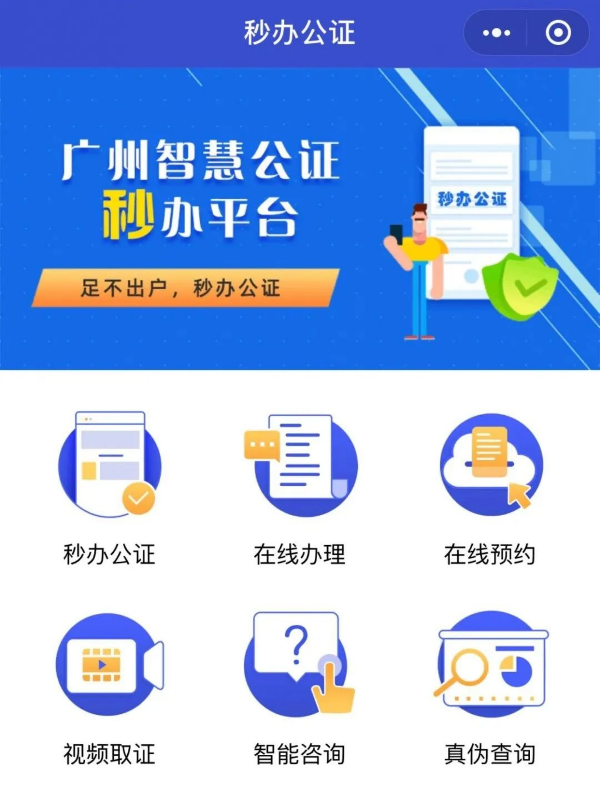The width and height of the screenshot is (600, 807).
Task: Open the mini program more options menu
Action: point(496,33)
